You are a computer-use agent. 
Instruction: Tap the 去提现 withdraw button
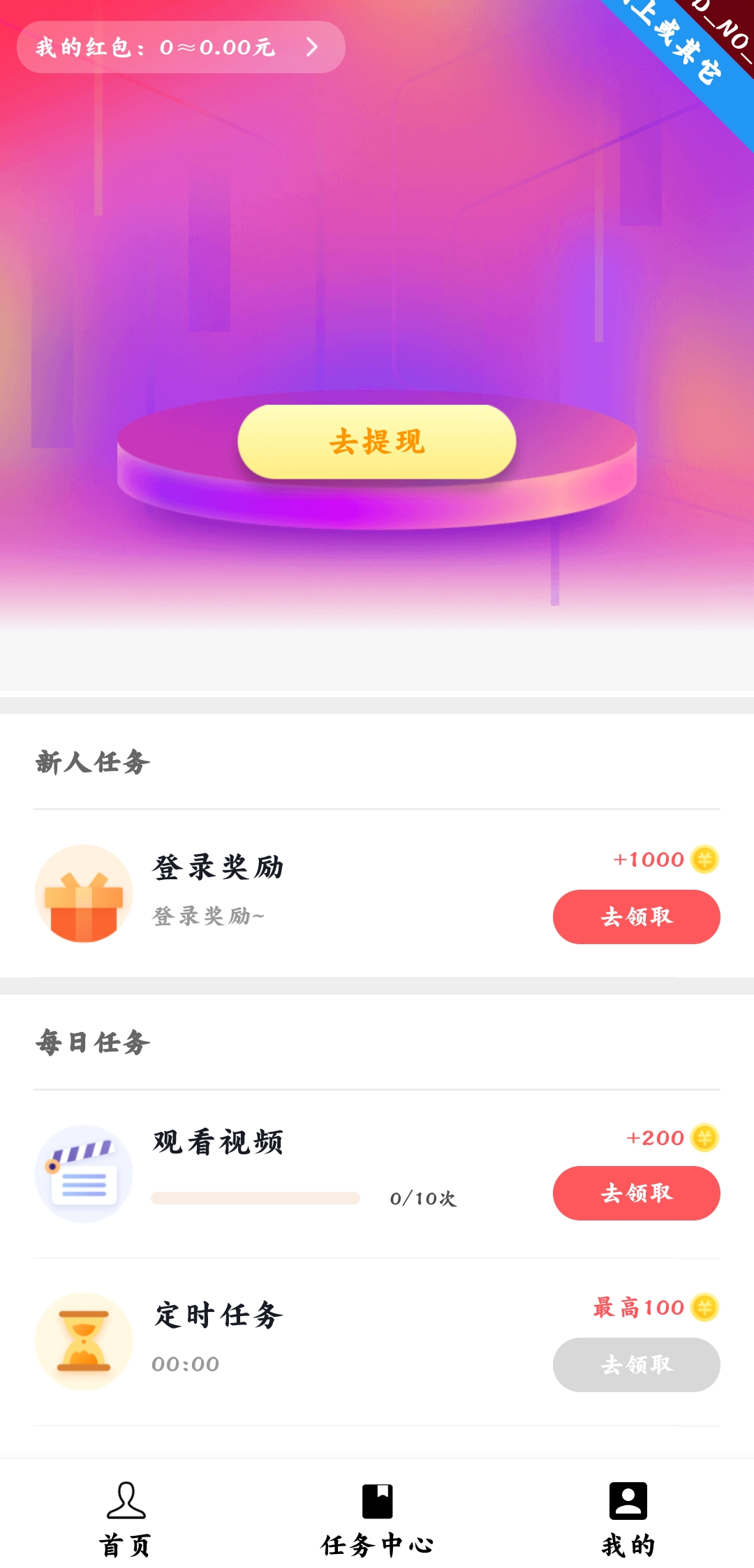click(377, 442)
